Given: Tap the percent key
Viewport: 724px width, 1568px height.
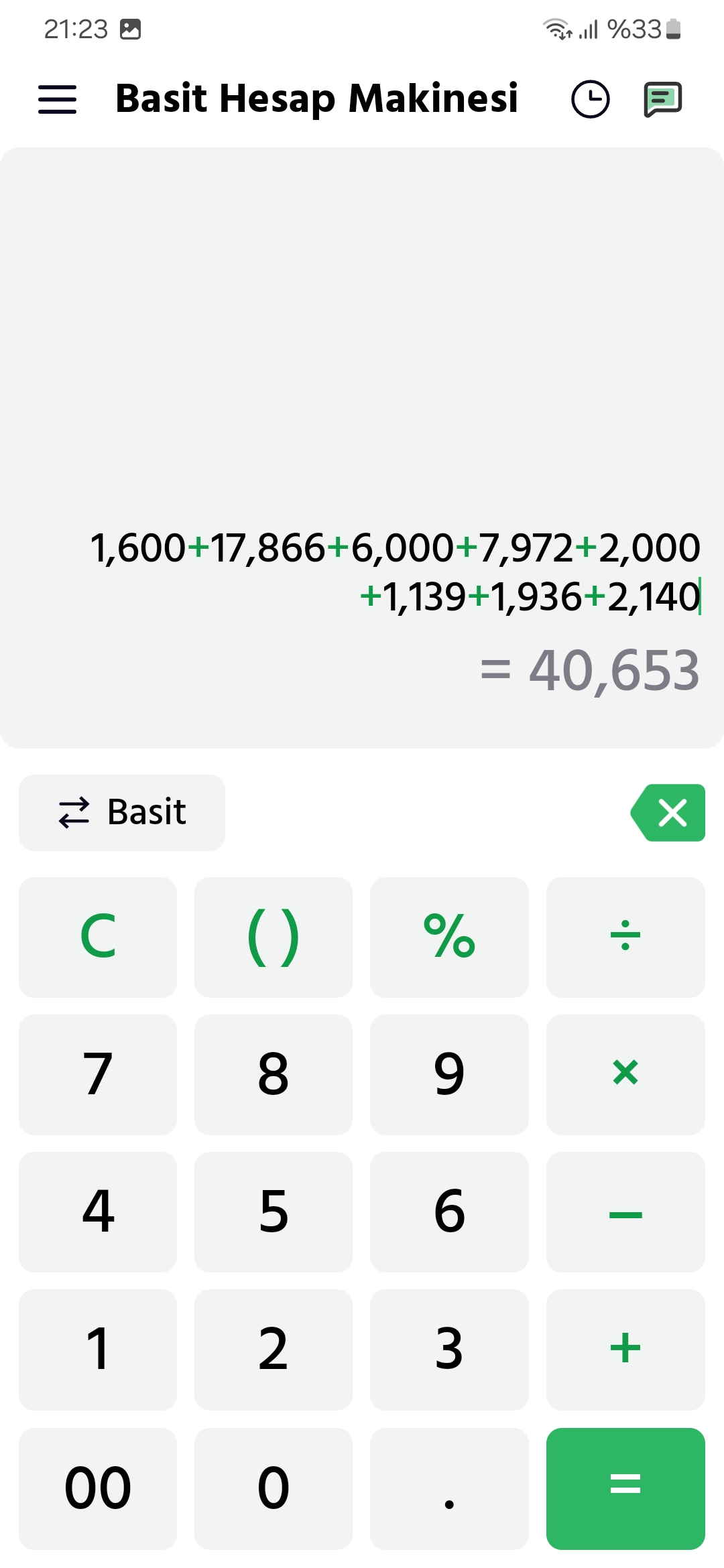Looking at the screenshot, I should coord(449,937).
